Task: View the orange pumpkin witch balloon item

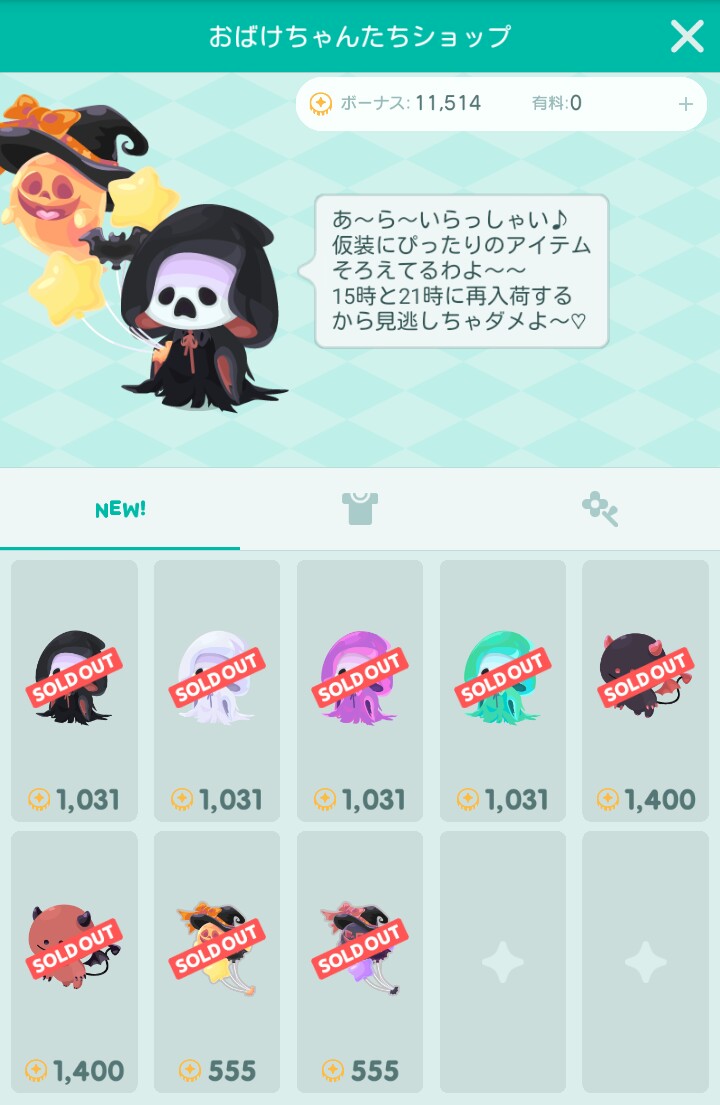Action: pyautogui.click(x=217, y=960)
